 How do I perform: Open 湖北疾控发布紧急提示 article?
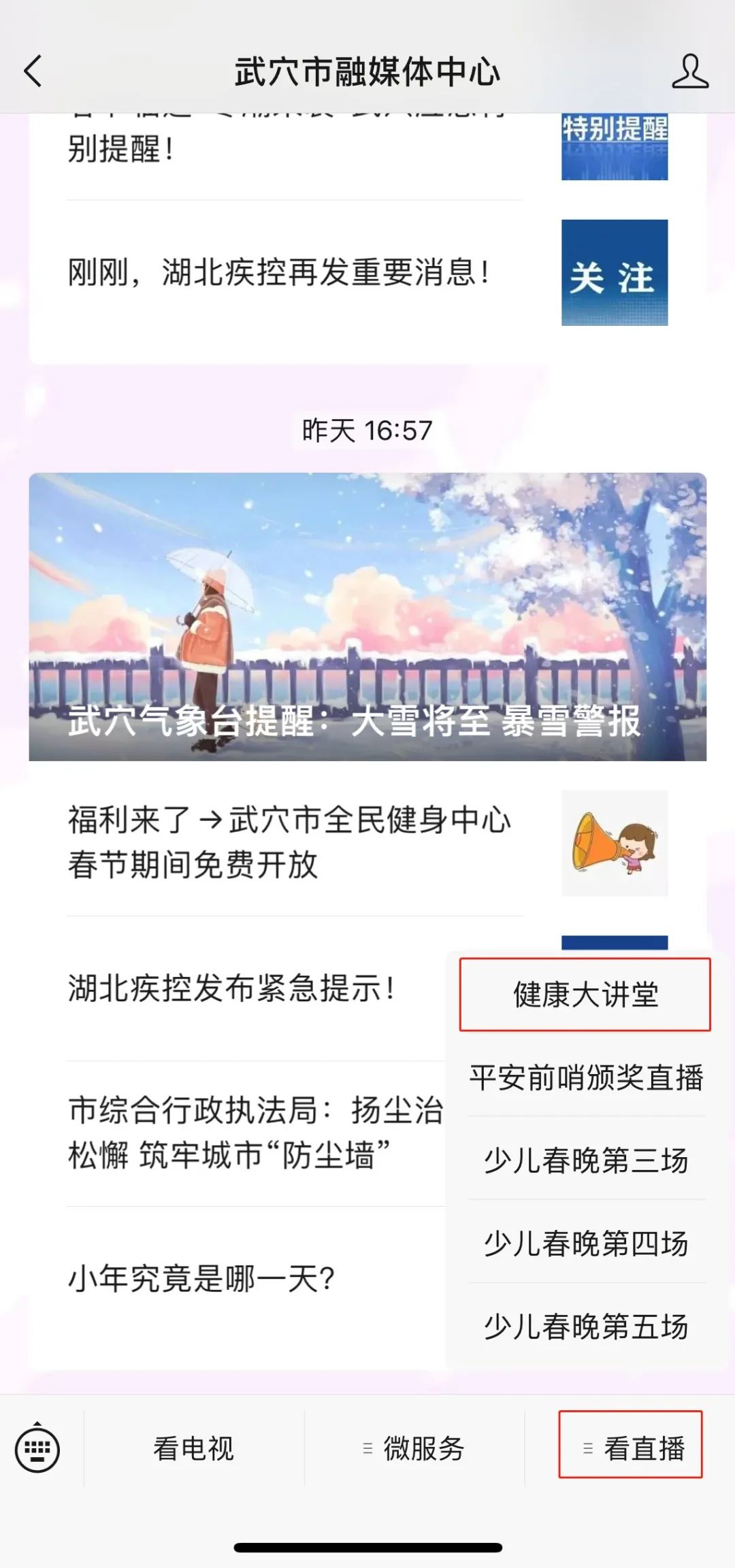[231, 988]
